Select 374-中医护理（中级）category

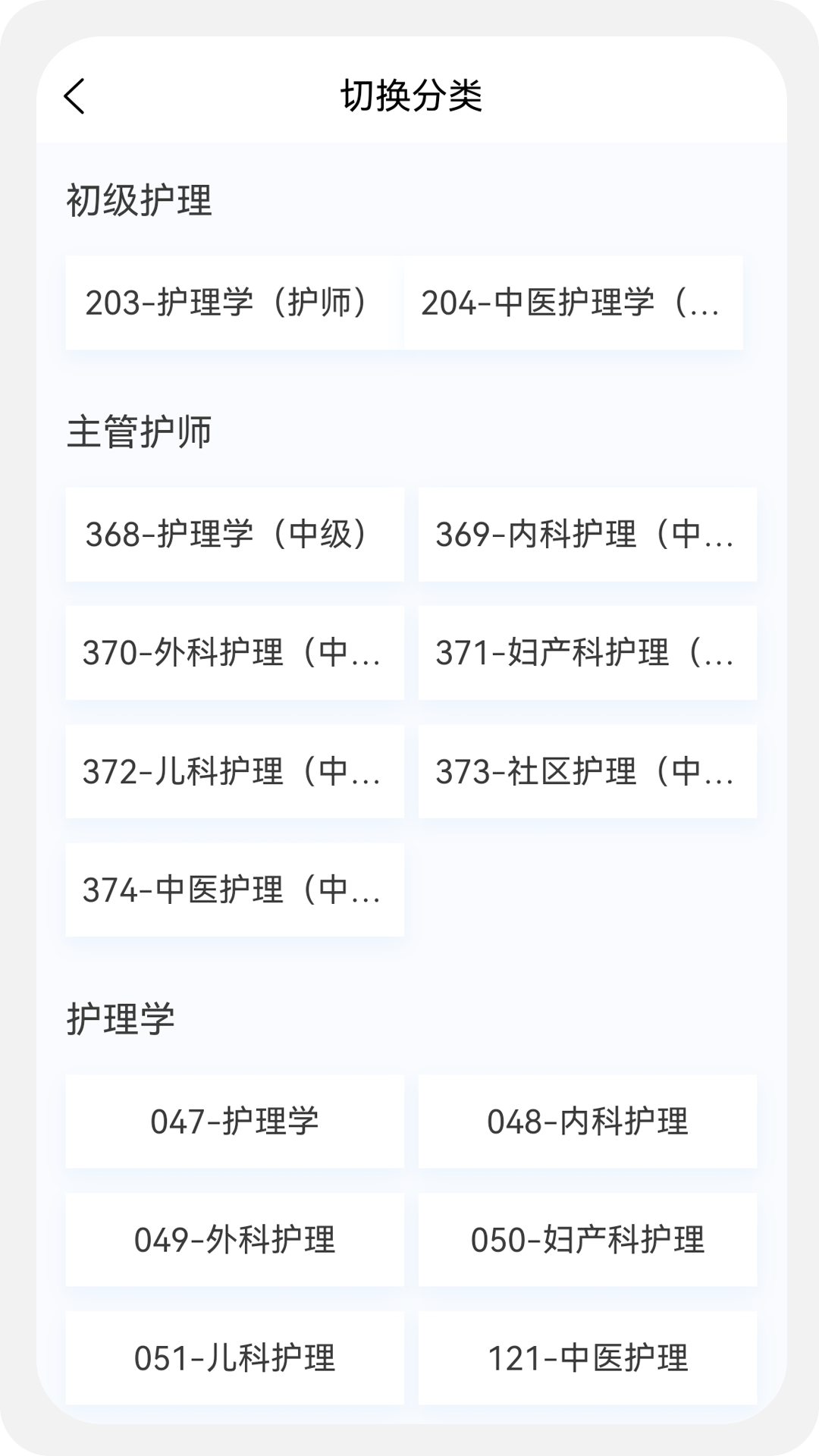[x=234, y=890]
